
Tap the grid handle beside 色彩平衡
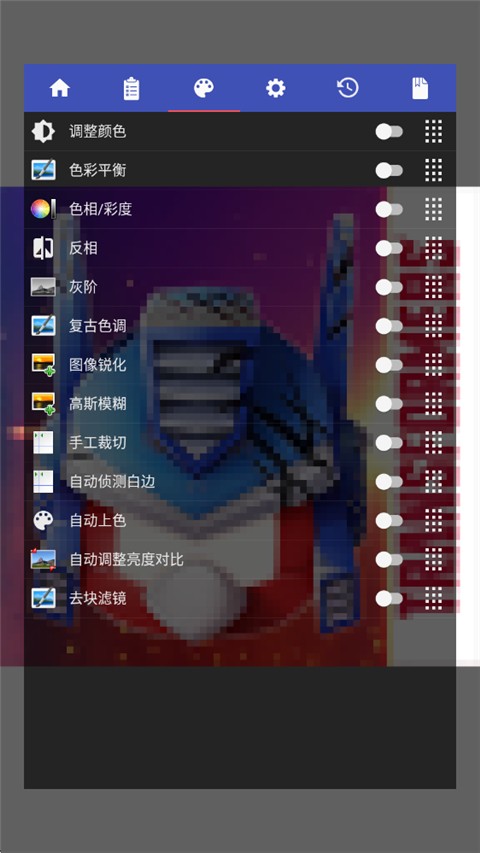pos(433,170)
